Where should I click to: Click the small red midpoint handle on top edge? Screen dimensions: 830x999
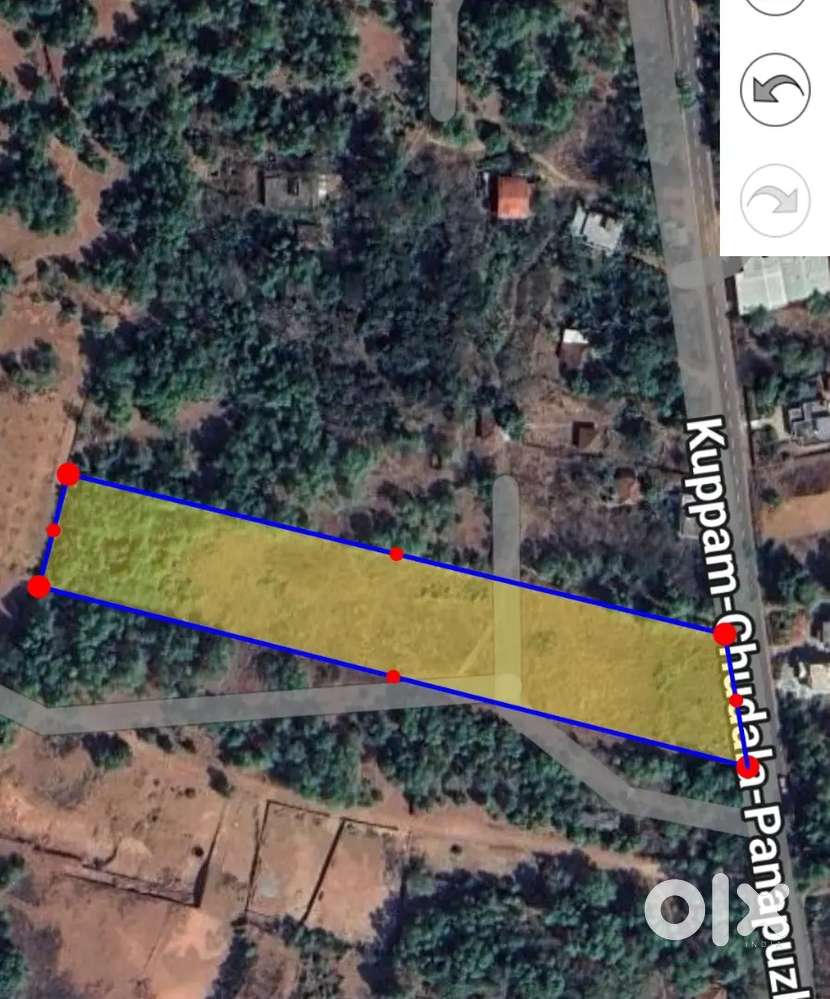[x=396, y=552]
